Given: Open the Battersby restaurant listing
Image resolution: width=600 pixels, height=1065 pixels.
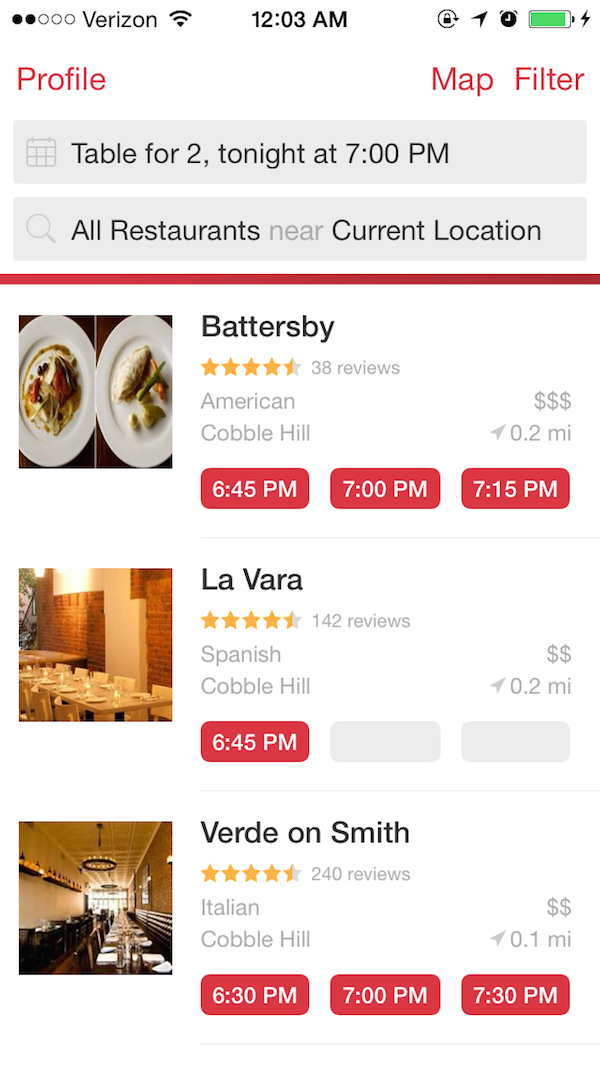Looking at the screenshot, I should [x=268, y=327].
